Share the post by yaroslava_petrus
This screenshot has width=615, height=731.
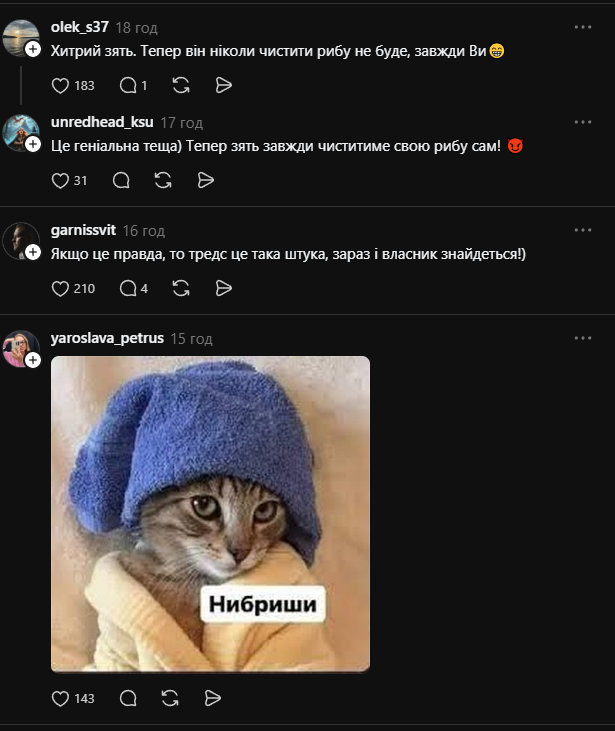(x=212, y=698)
